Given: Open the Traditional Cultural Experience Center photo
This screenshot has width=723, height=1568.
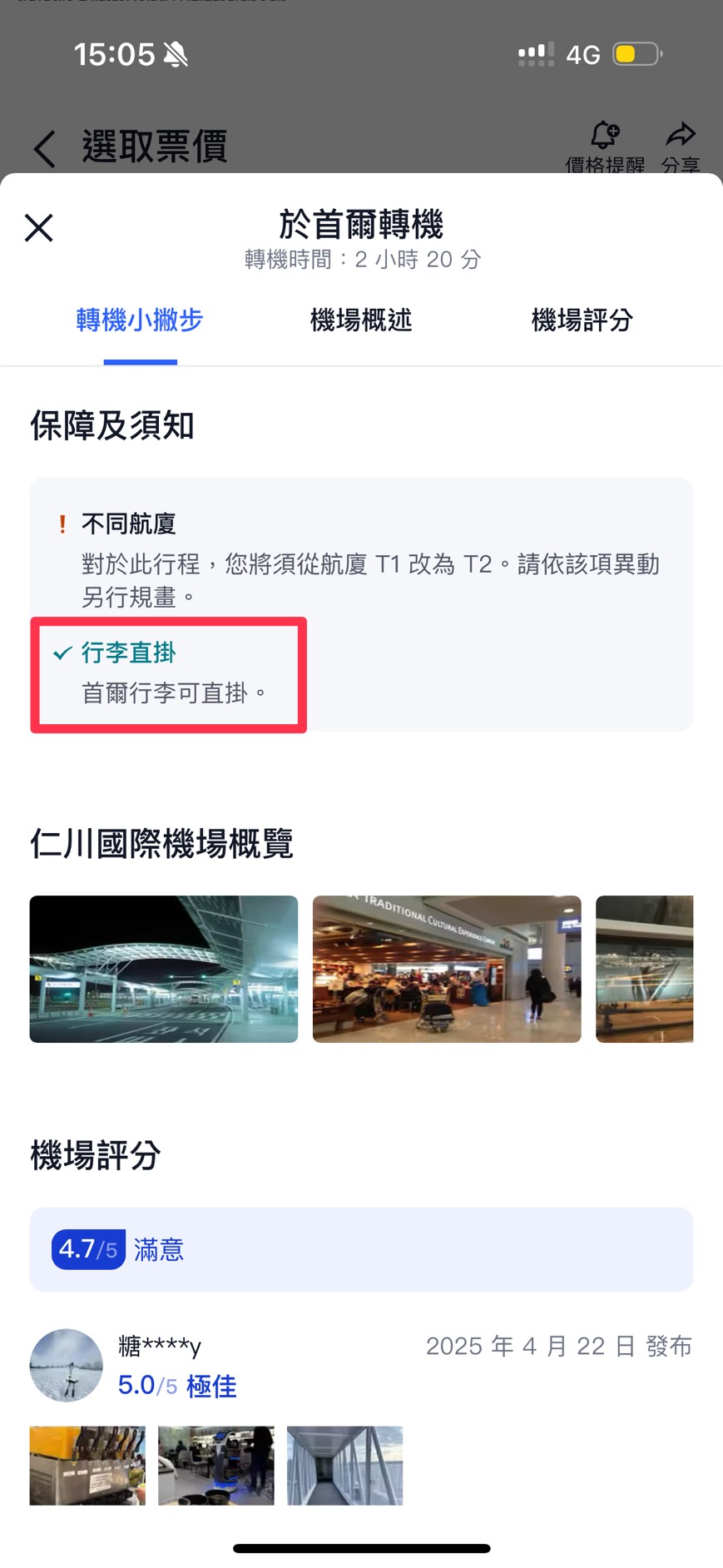Looking at the screenshot, I should click(447, 969).
